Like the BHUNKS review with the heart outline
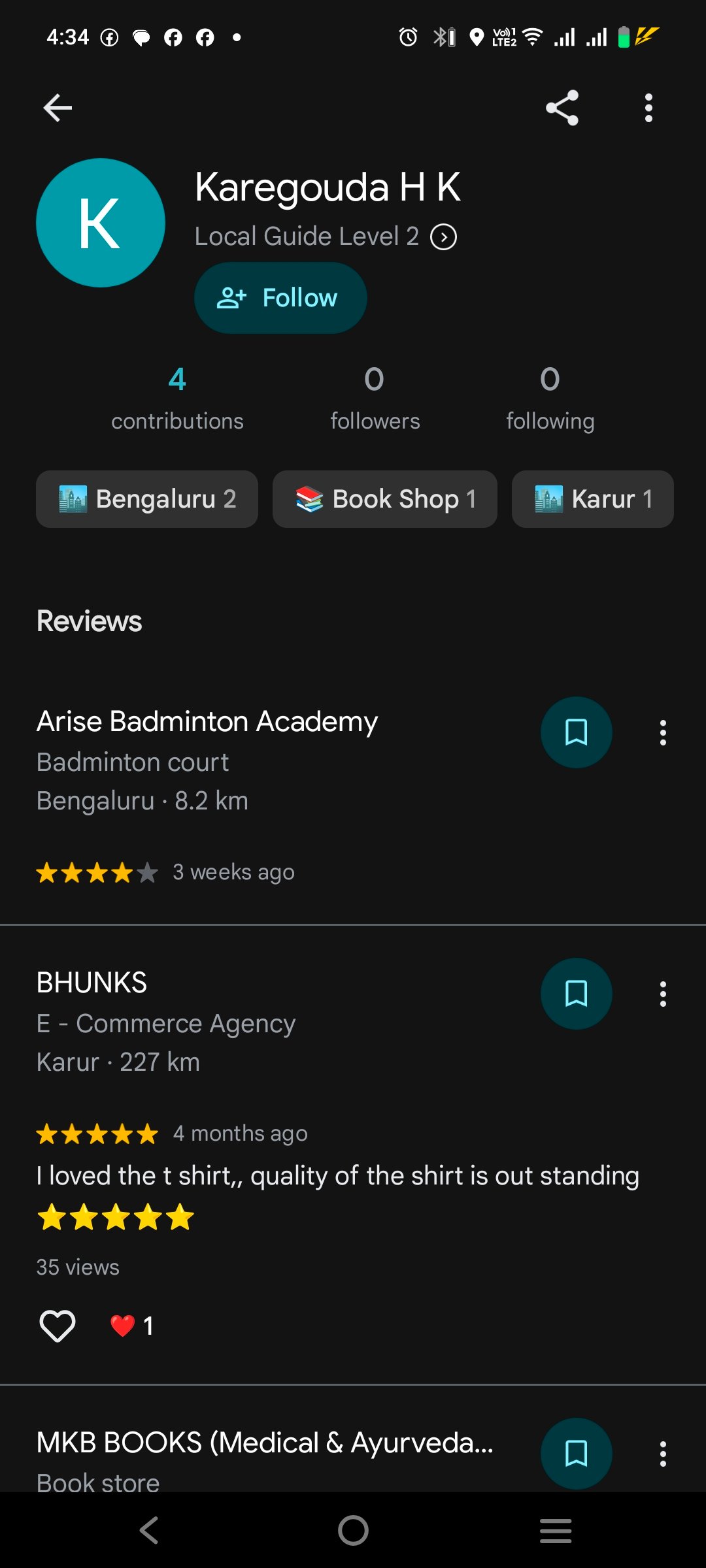The image size is (706, 1568). (x=58, y=1326)
